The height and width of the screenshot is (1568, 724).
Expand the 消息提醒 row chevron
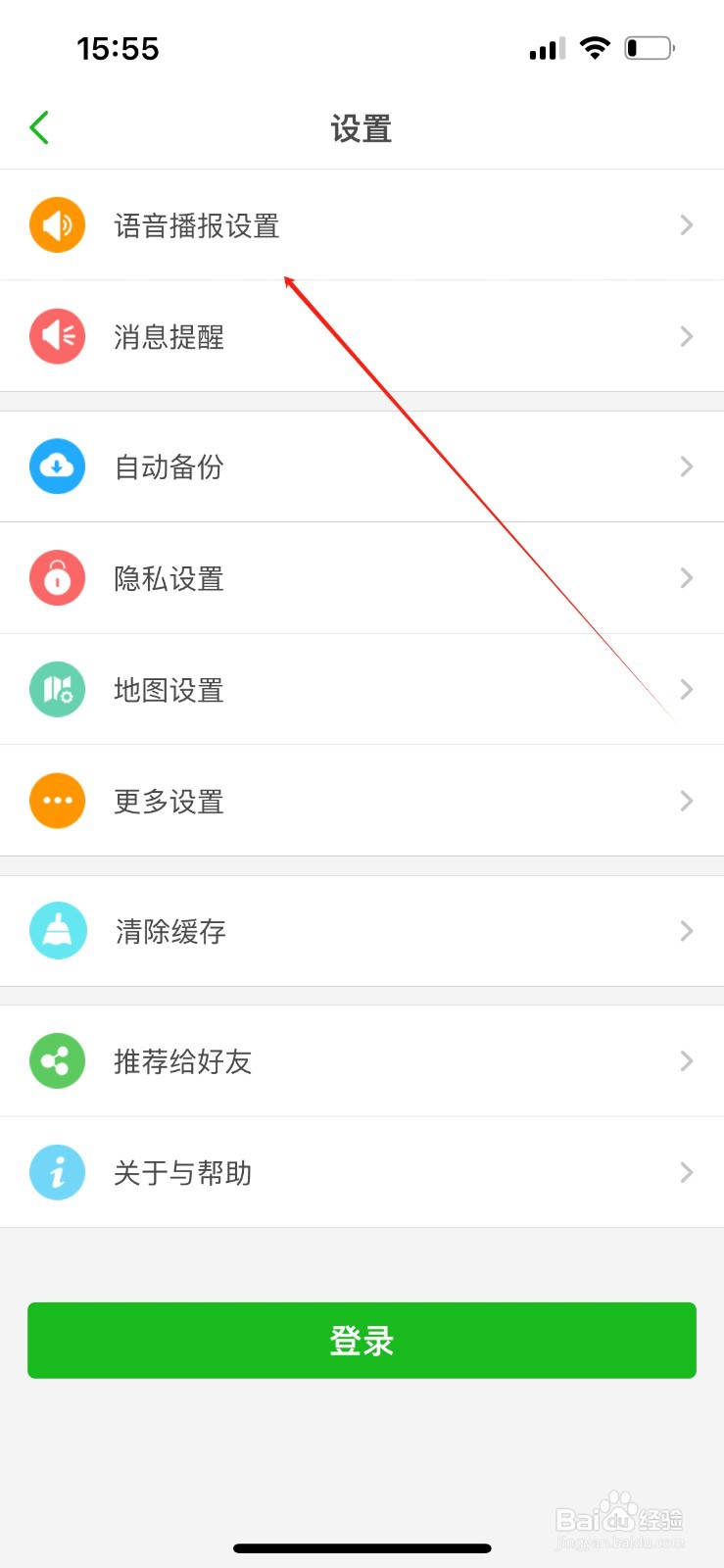pyautogui.click(x=686, y=336)
